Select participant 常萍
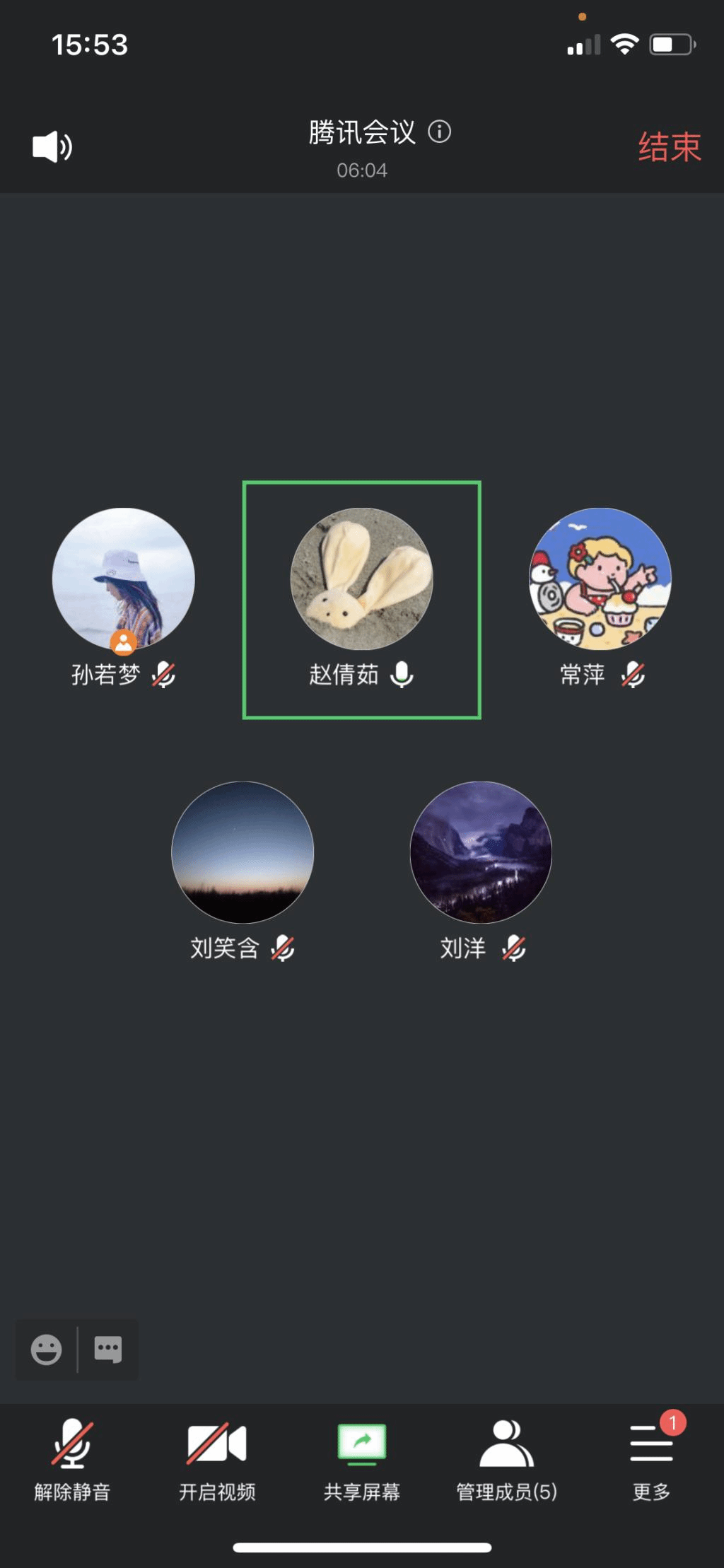Image resolution: width=724 pixels, height=1568 pixels. 600,579
